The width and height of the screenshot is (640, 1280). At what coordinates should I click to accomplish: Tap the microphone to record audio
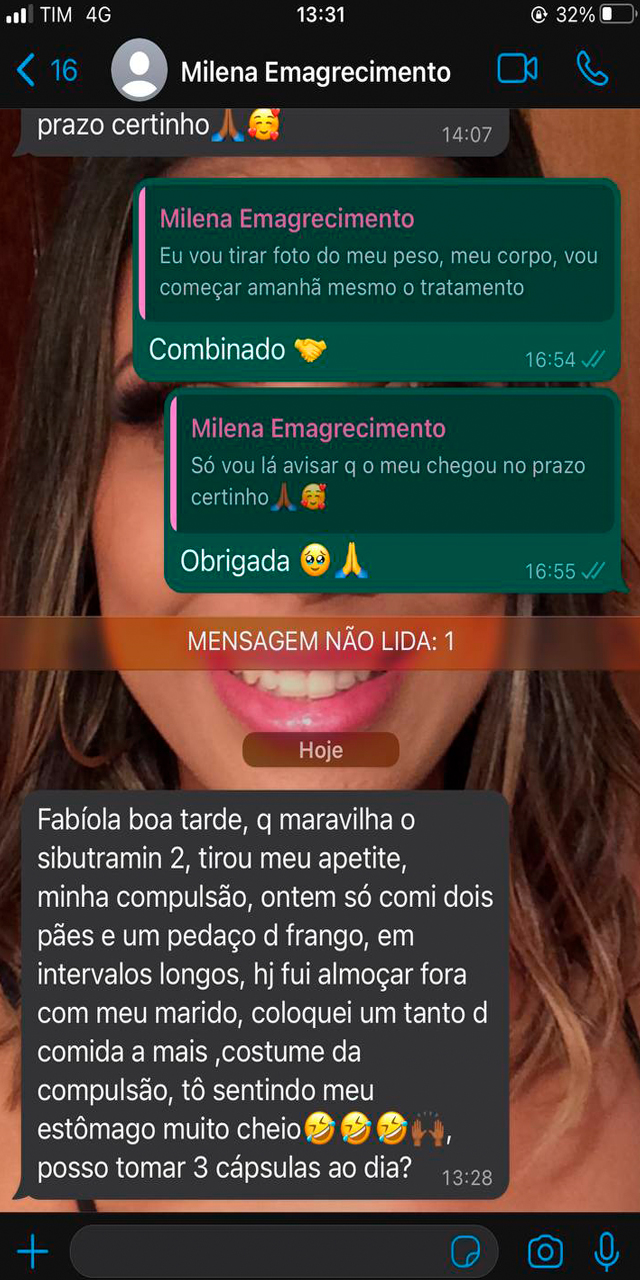point(606,1251)
